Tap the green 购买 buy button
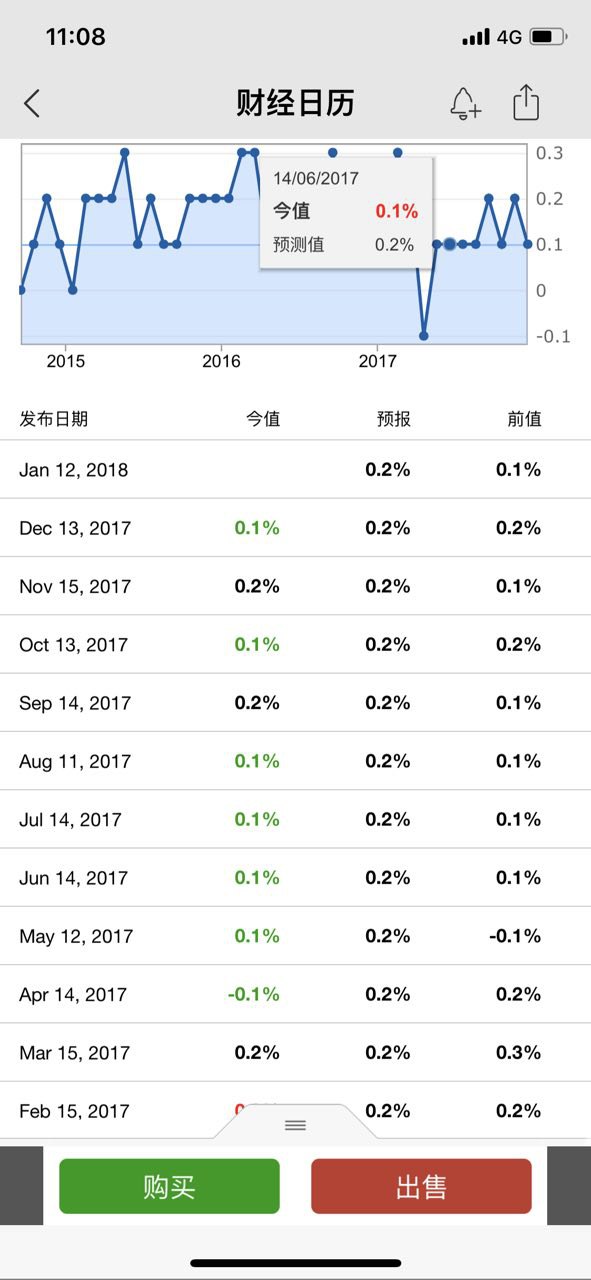The width and height of the screenshot is (591, 1280). pyautogui.click(x=169, y=1186)
